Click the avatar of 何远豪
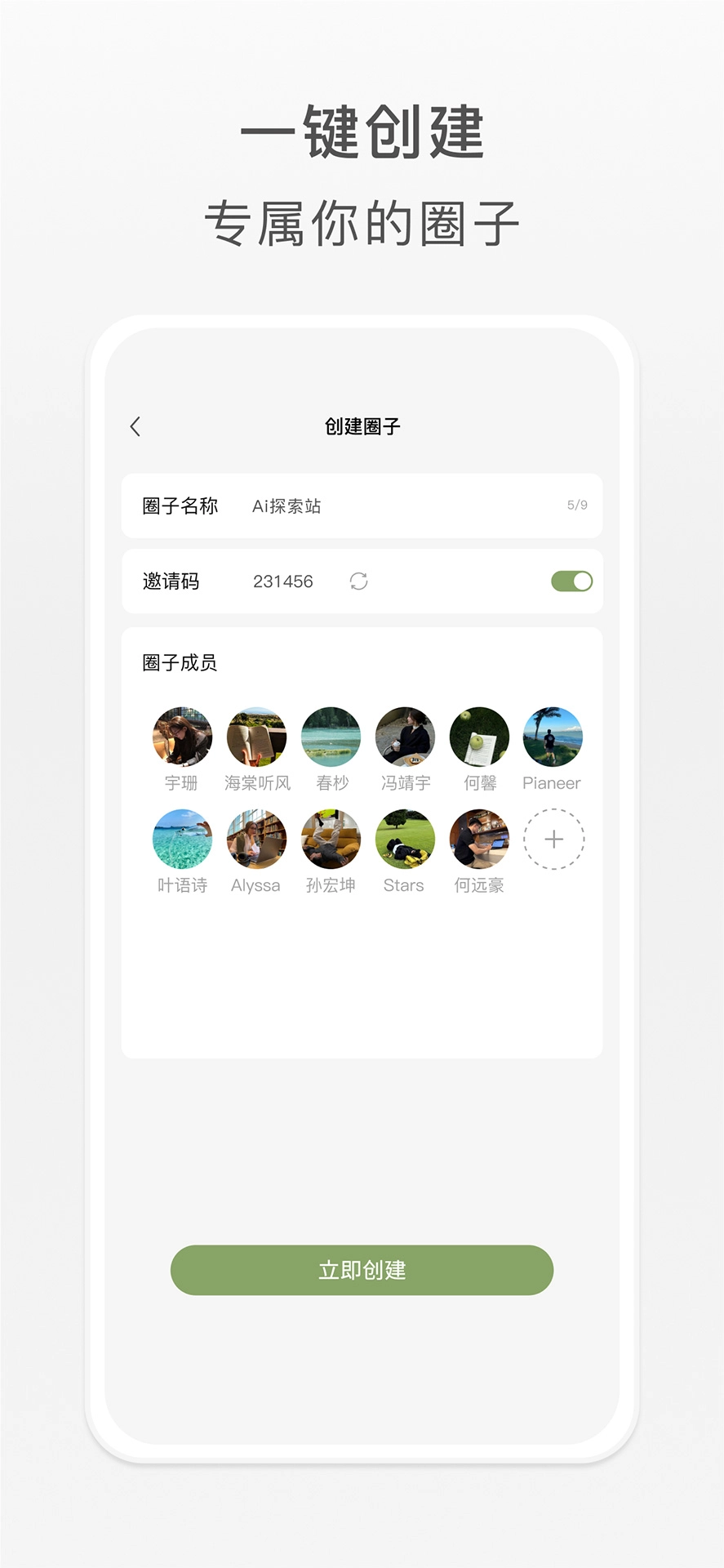Viewport: 724px width, 1568px height. pos(479,839)
